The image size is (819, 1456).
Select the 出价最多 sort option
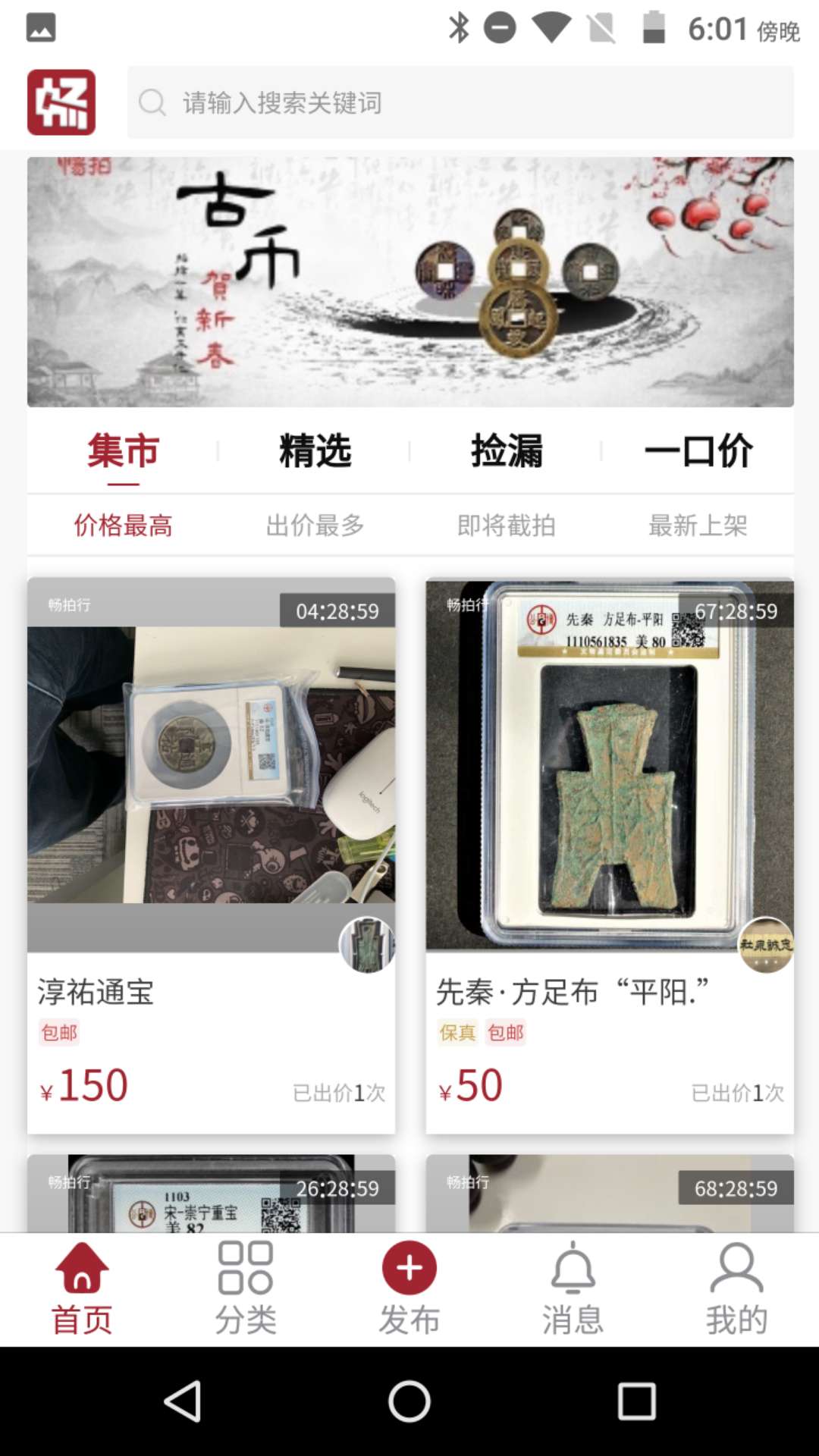pyautogui.click(x=316, y=525)
